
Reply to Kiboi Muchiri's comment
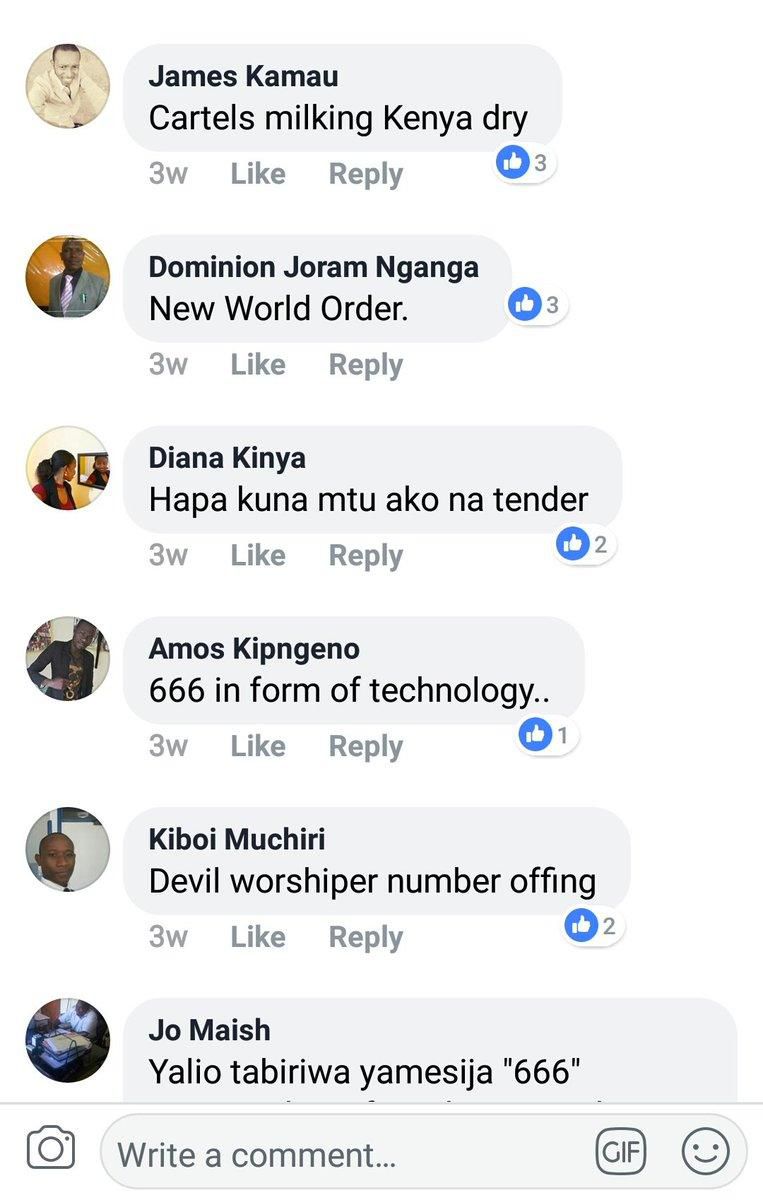365,938
